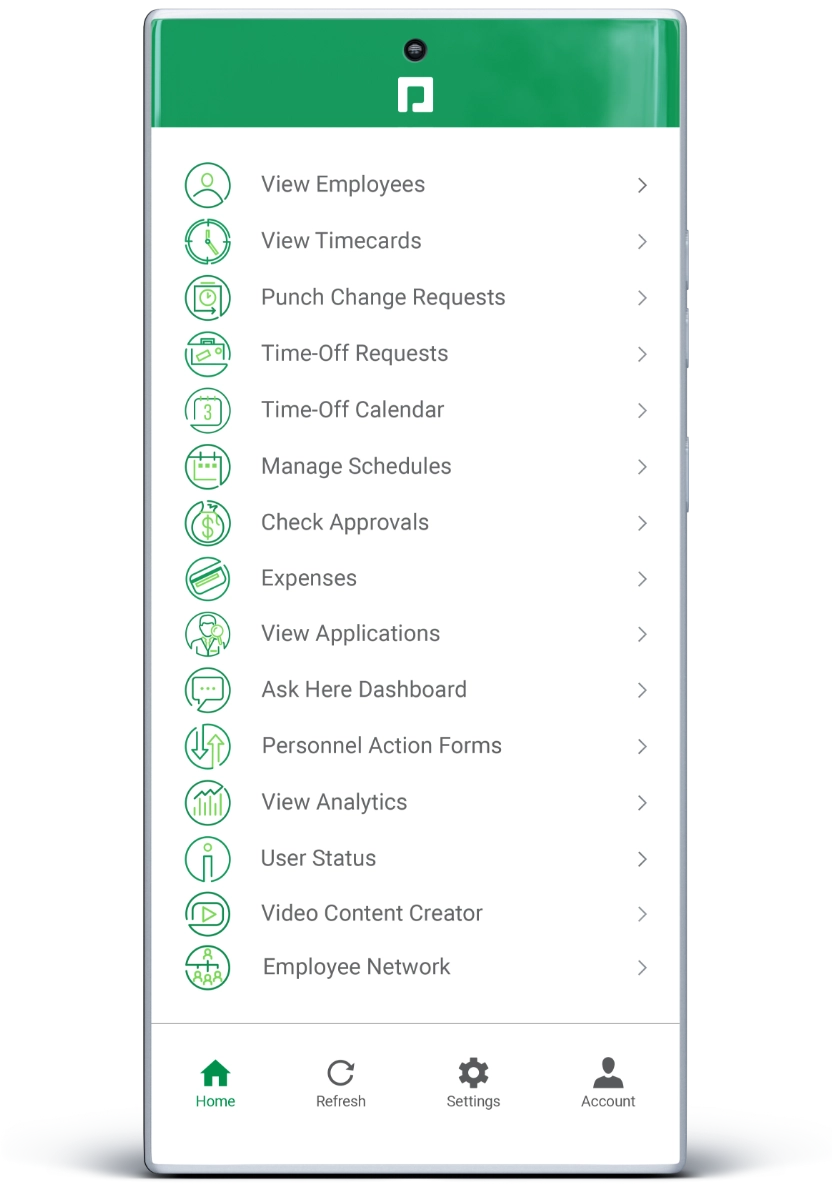Check User Status

pos(318,858)
